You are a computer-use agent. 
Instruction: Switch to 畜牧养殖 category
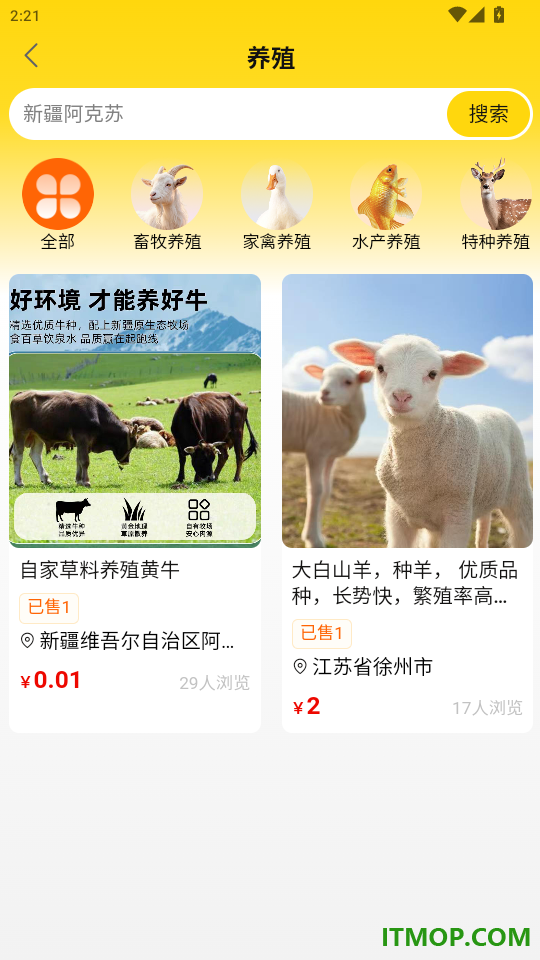click(167, 205)
